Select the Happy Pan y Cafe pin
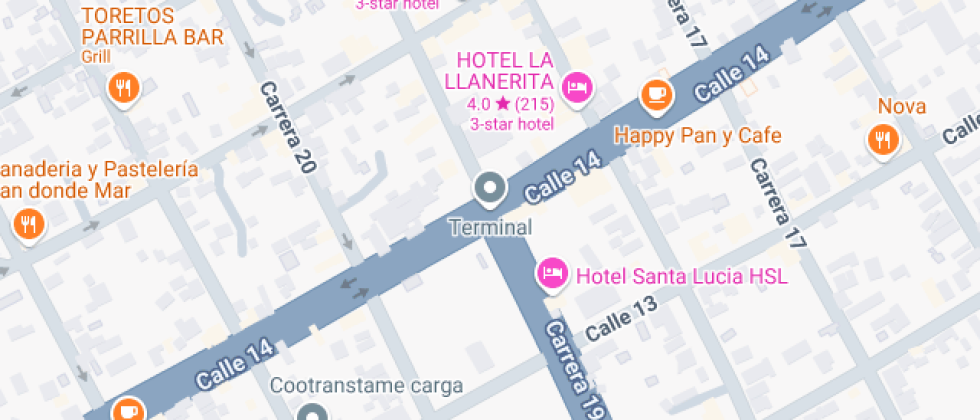 (656, 95)
